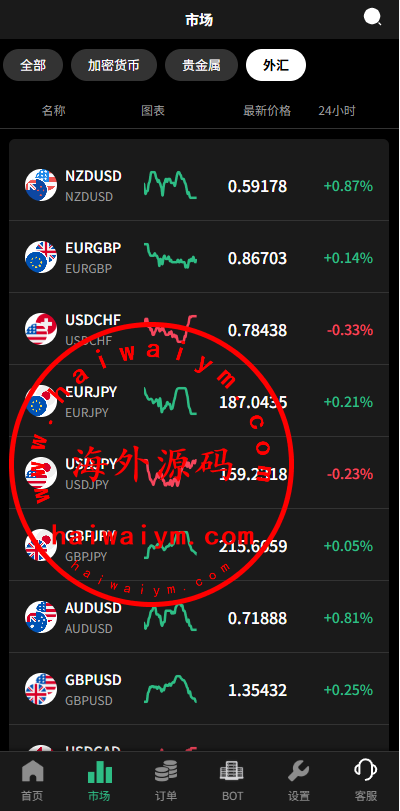
Task: Contact 客服 customer service
Action: [366, 781]
